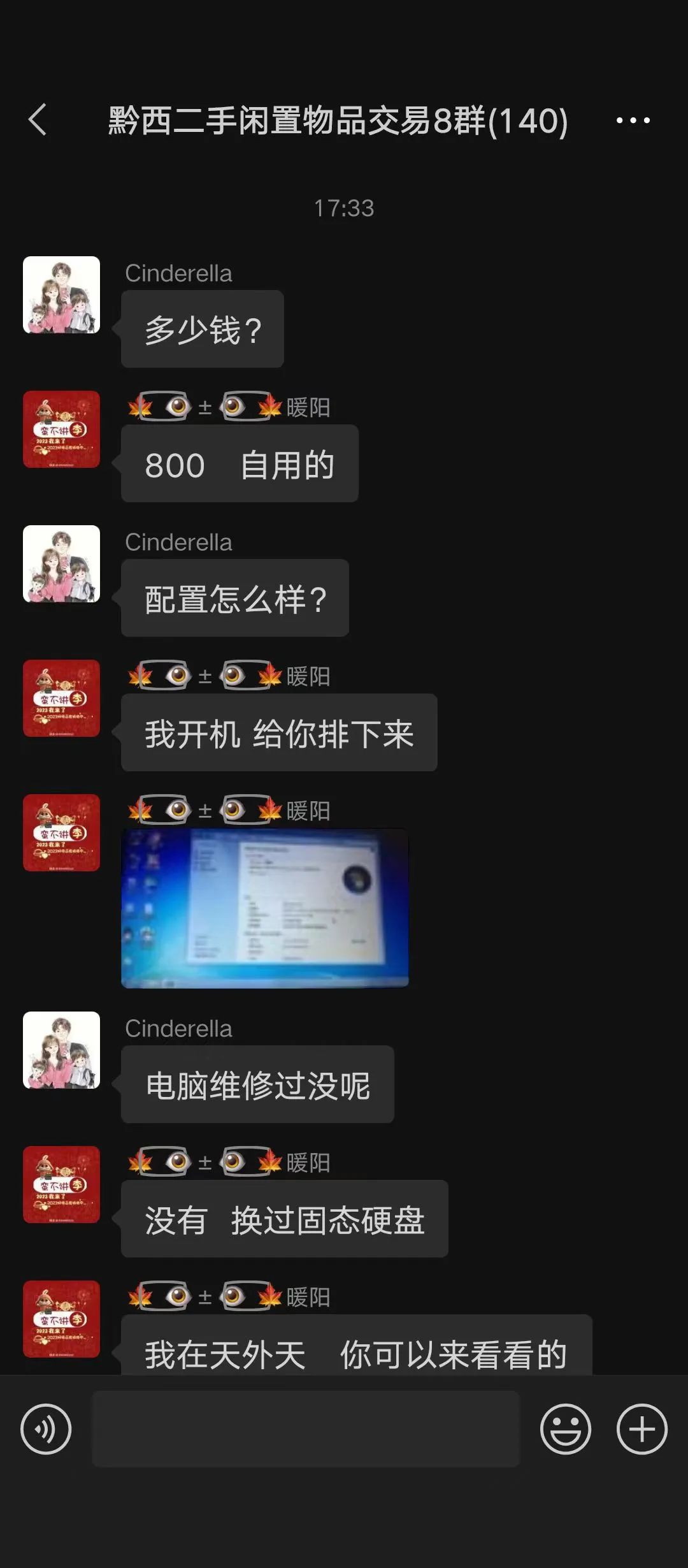Image resolution: width=688 pixels, height=1568 pixels.
Task: Open the emoji sticker panel
Action: [x=565, y=1428]
